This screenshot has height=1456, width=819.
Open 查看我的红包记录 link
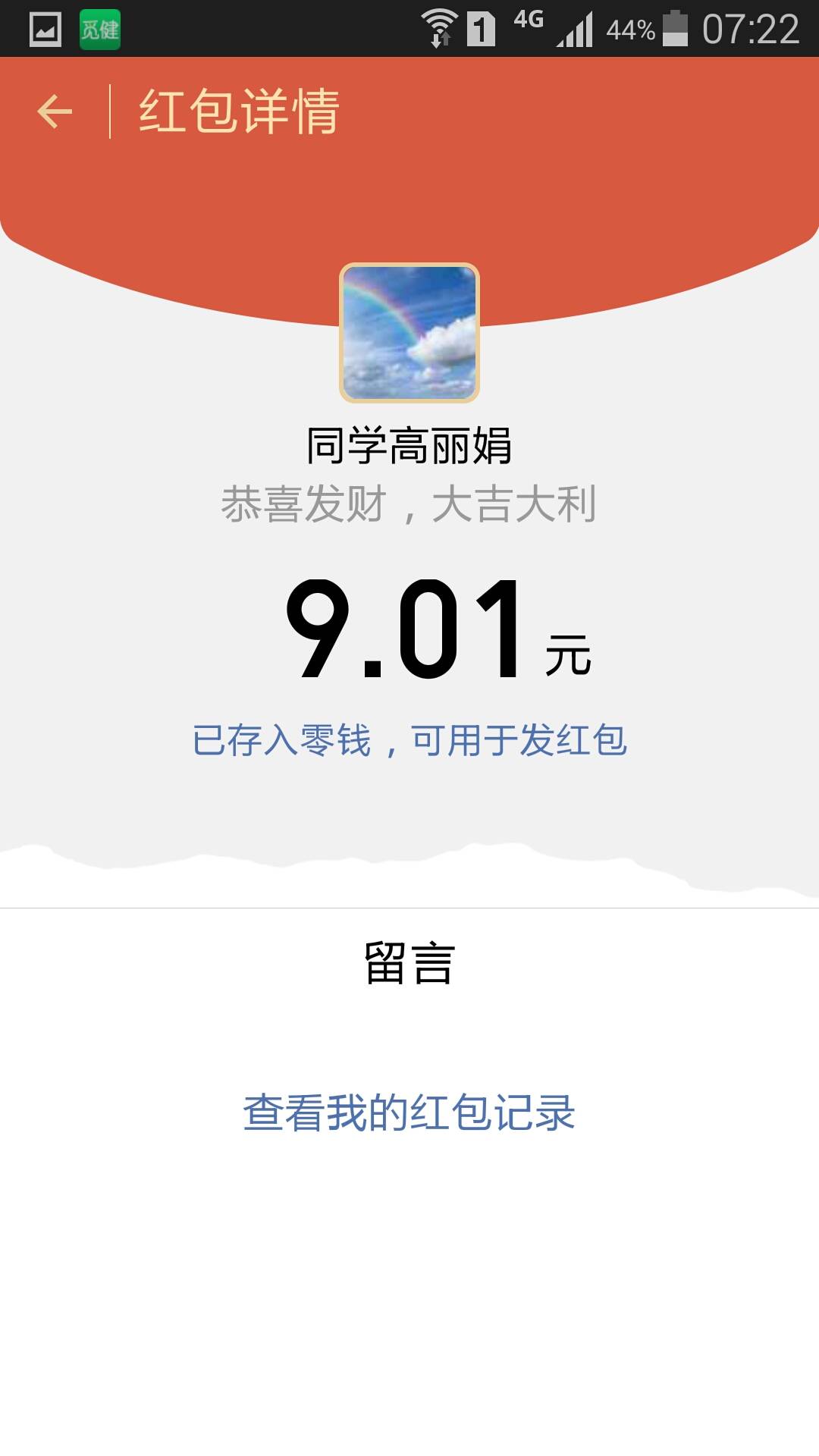409,1112
